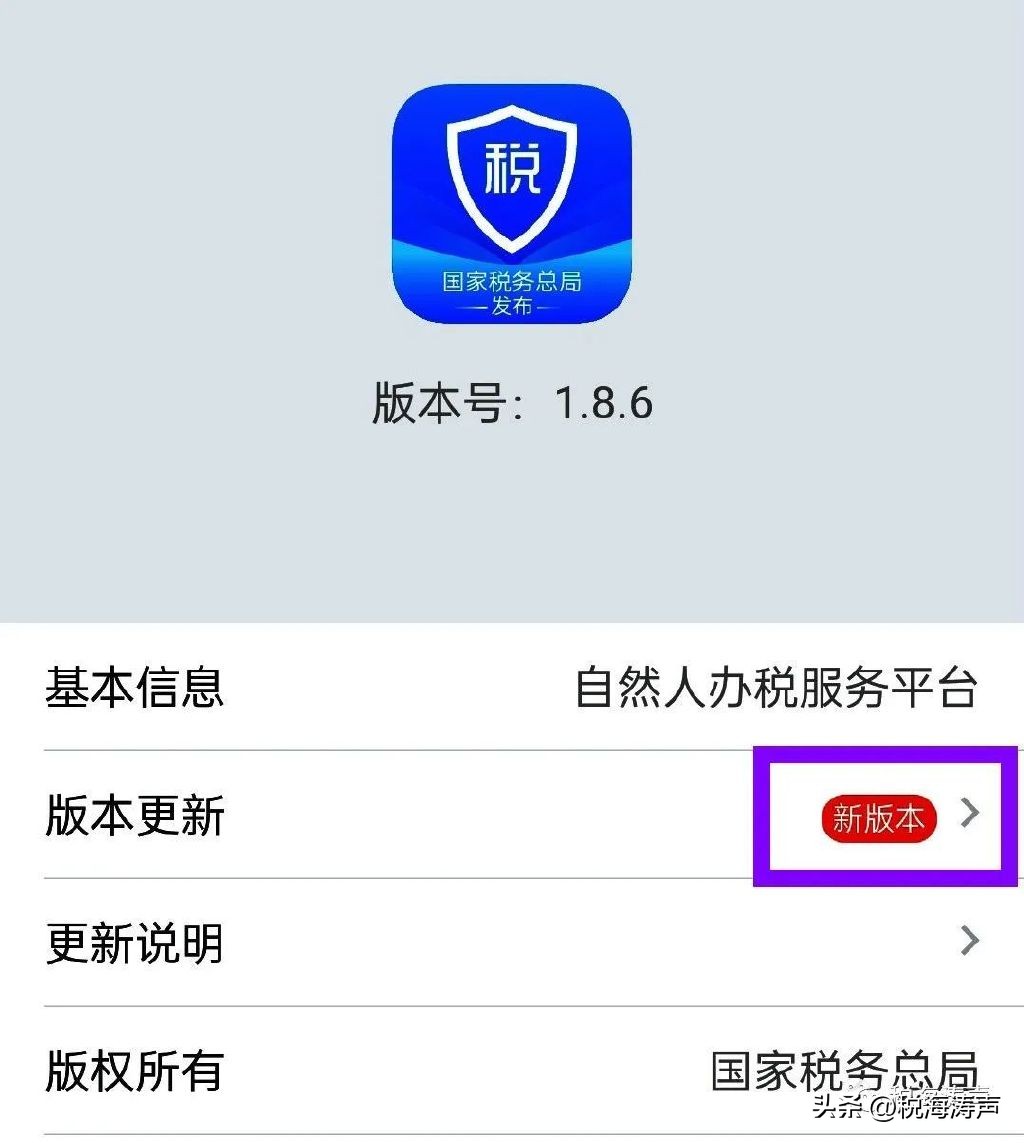Tap the 税 character inside the shield emblem
This screenshot has height=1143, width=1024.
click(512, 170)
